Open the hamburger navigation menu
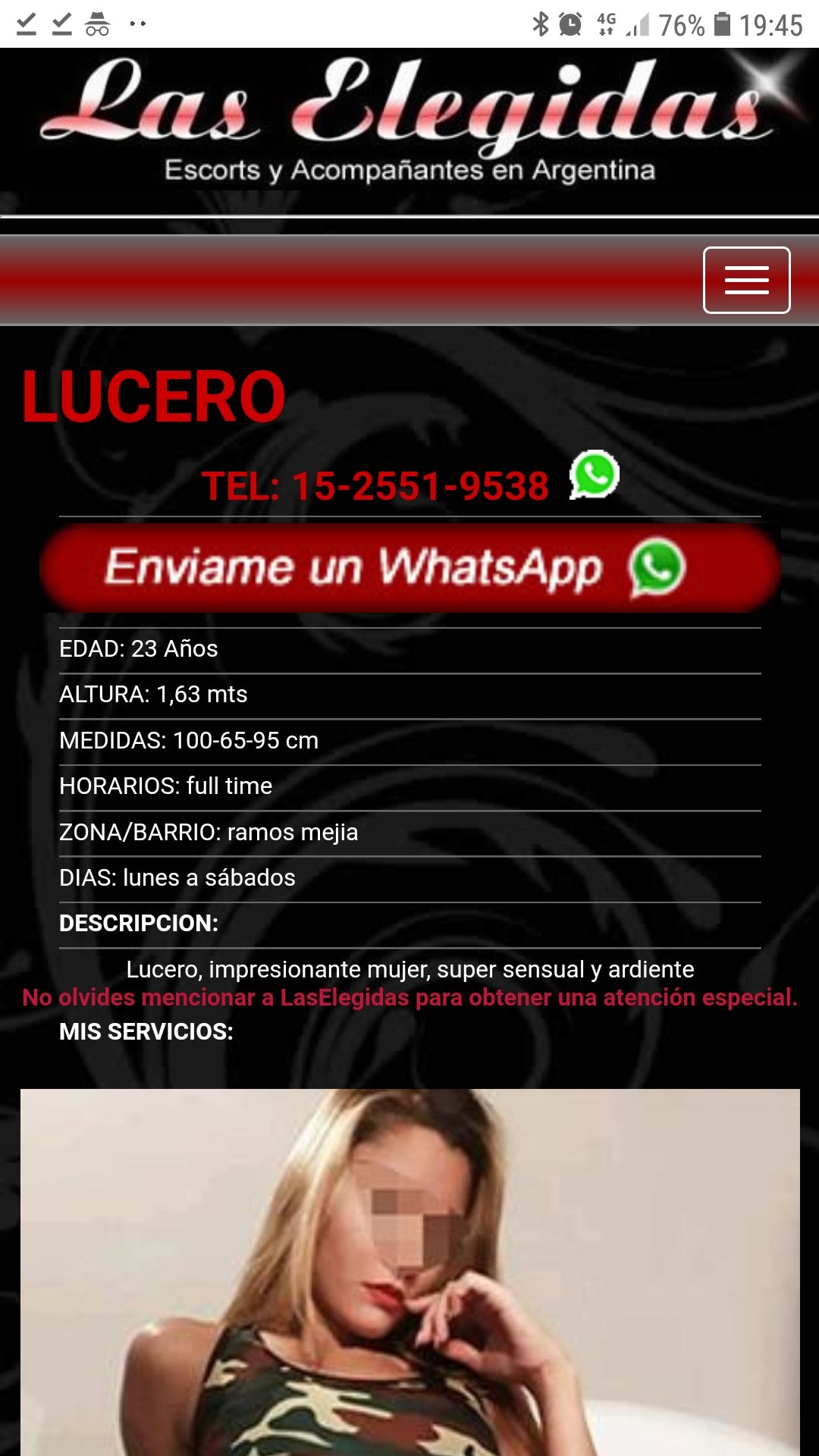Viewport: 819px width, 1456px height. click(746, 280)
